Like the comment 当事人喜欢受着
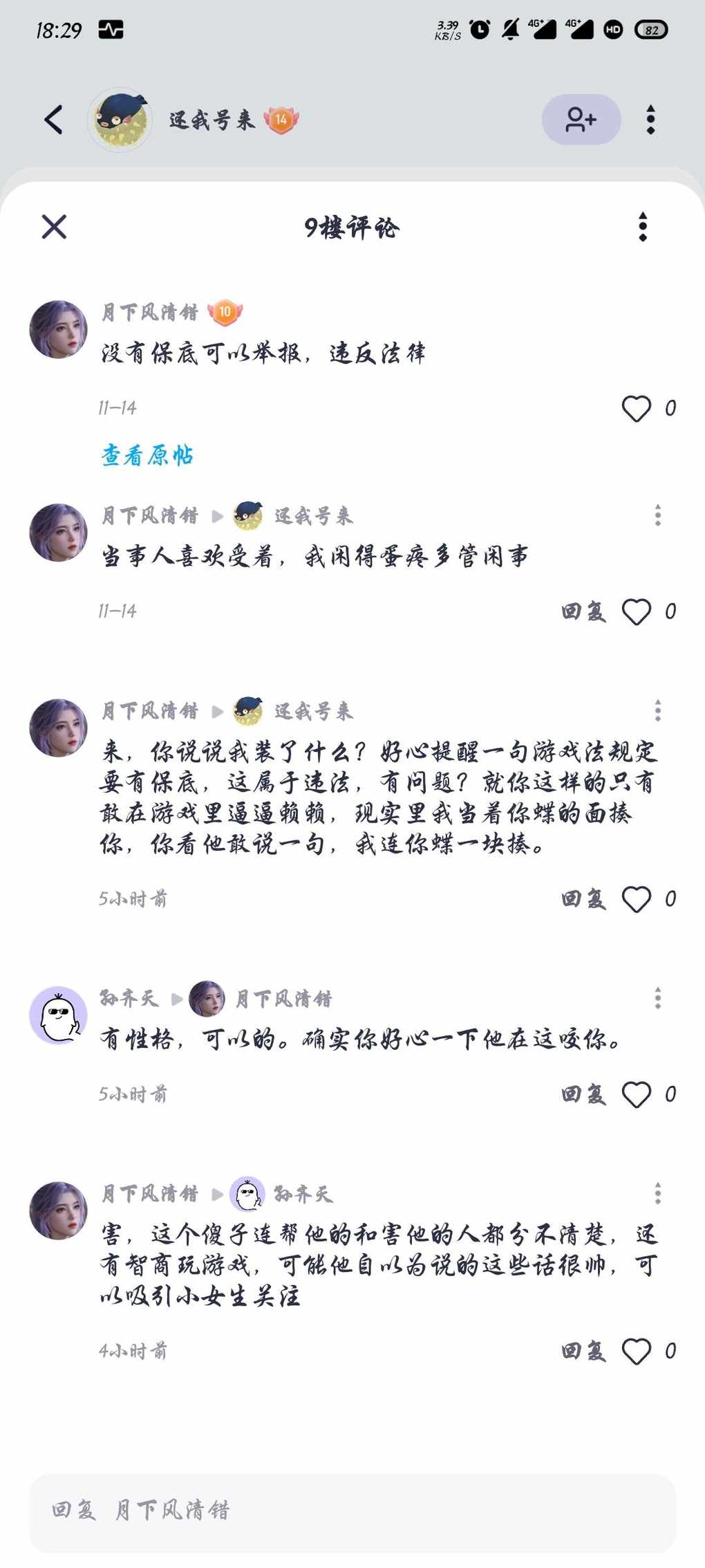 637,611
